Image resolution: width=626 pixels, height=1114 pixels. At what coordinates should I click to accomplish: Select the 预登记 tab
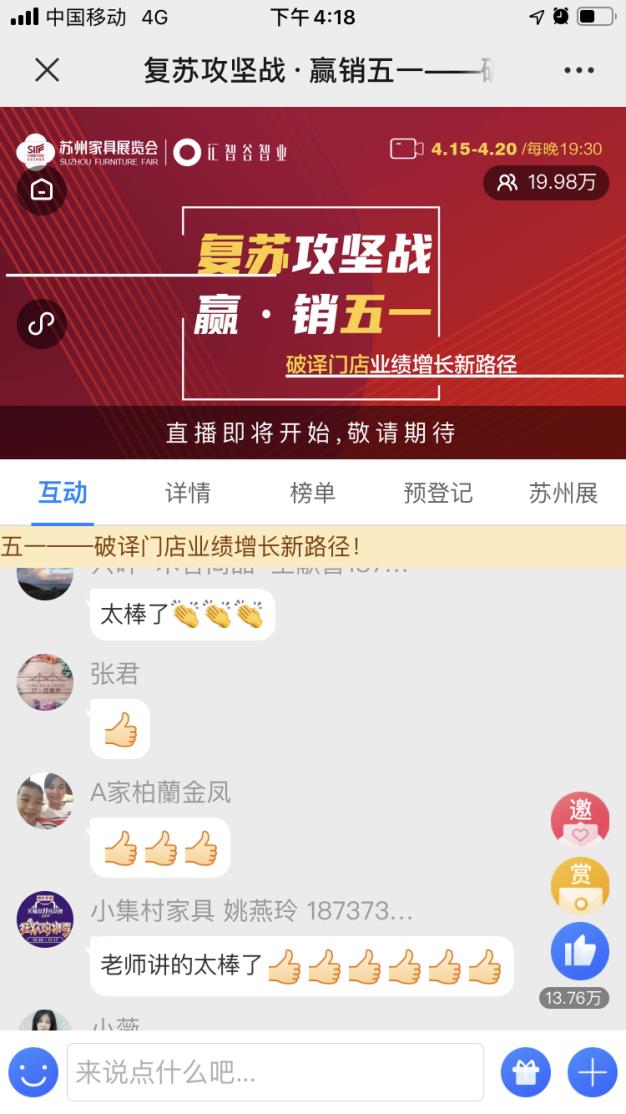pos(438,493)
